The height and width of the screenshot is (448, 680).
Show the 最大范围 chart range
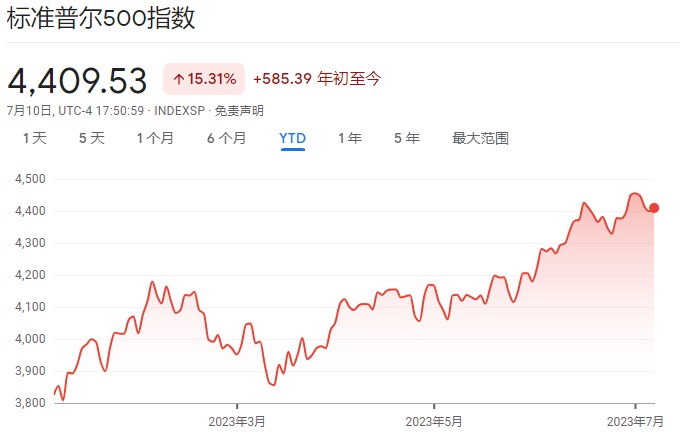coord(480,139)
